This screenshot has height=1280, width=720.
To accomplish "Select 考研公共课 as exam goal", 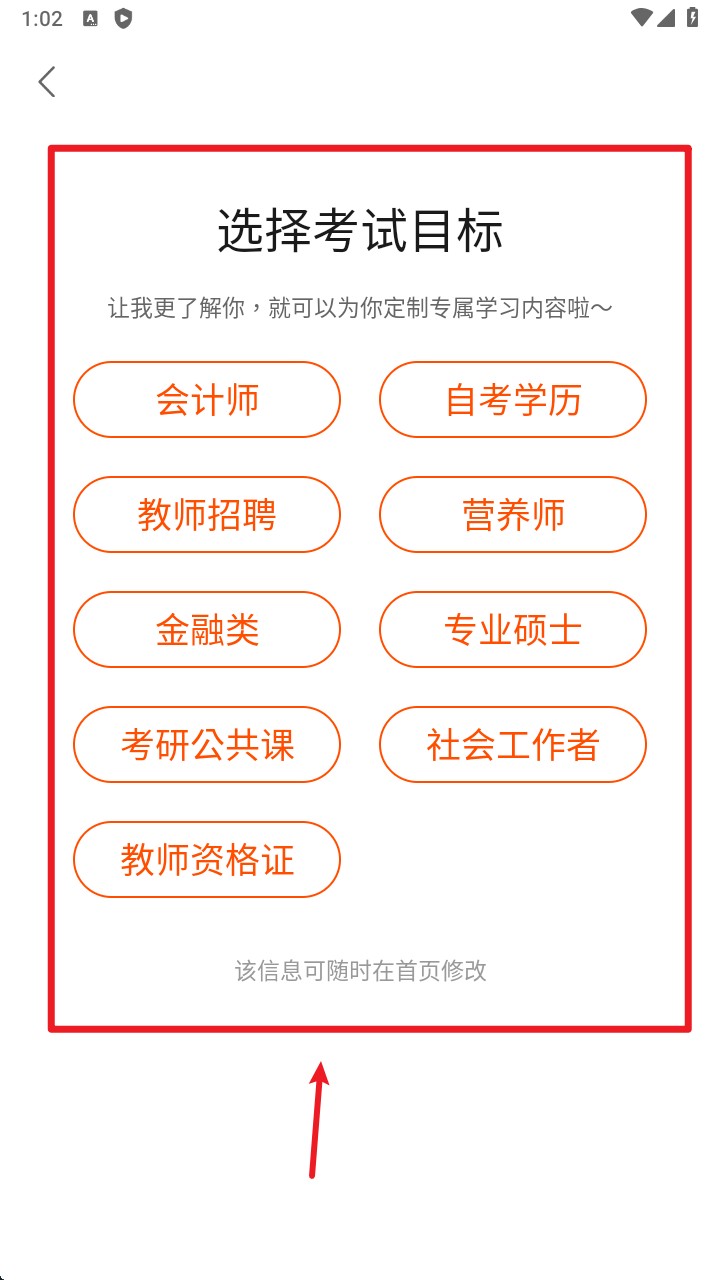I will click(207, 745).
